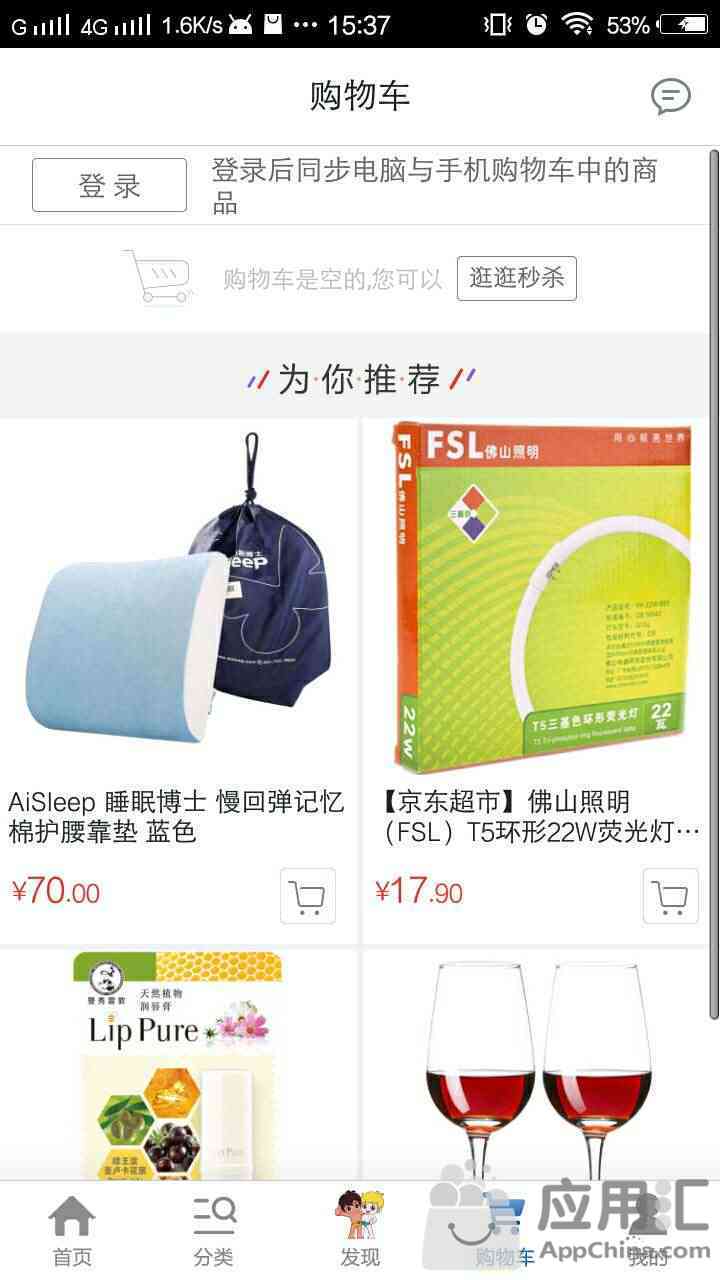Open the Lip Pure lip balm product
This screenshot has width=720, height=1280.
tap(178, 1065)
